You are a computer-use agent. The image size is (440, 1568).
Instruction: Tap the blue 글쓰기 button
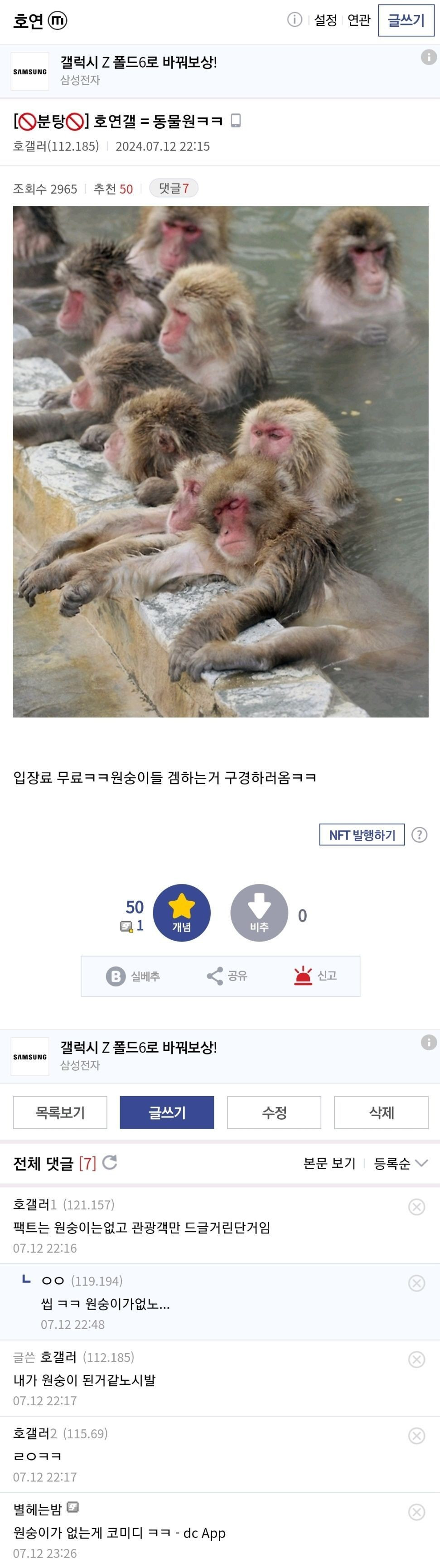(x=167, y=1112)
